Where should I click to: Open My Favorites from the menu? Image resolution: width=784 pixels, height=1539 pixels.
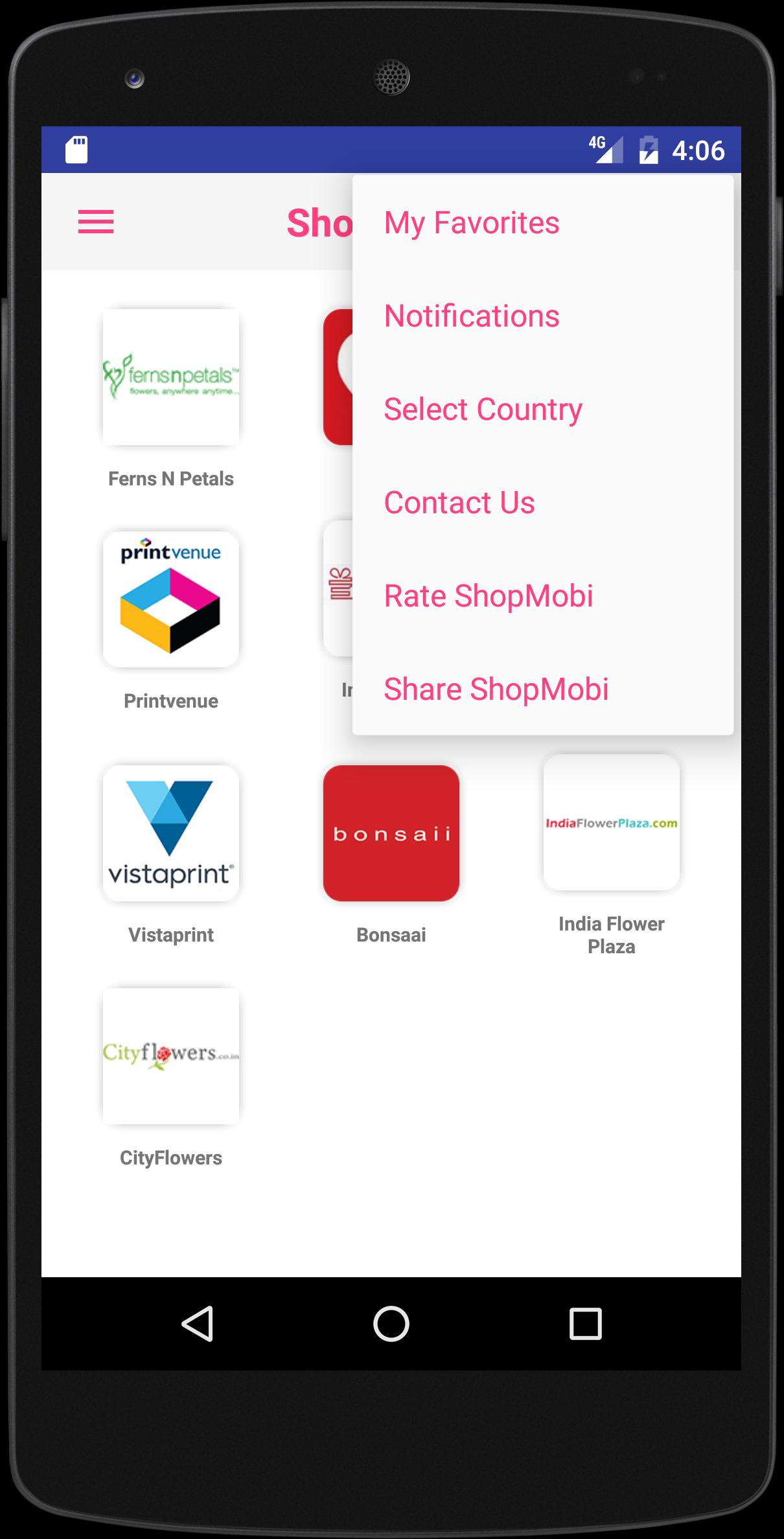[x=472, y=223]
